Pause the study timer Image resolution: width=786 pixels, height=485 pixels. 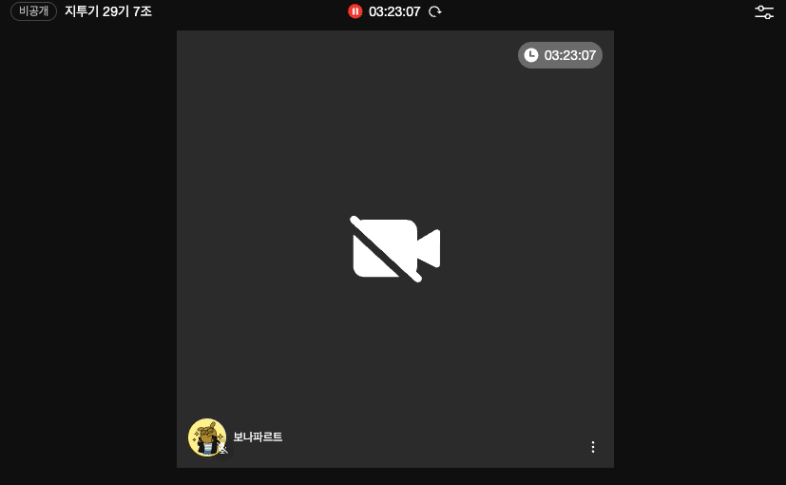point(355,12)
